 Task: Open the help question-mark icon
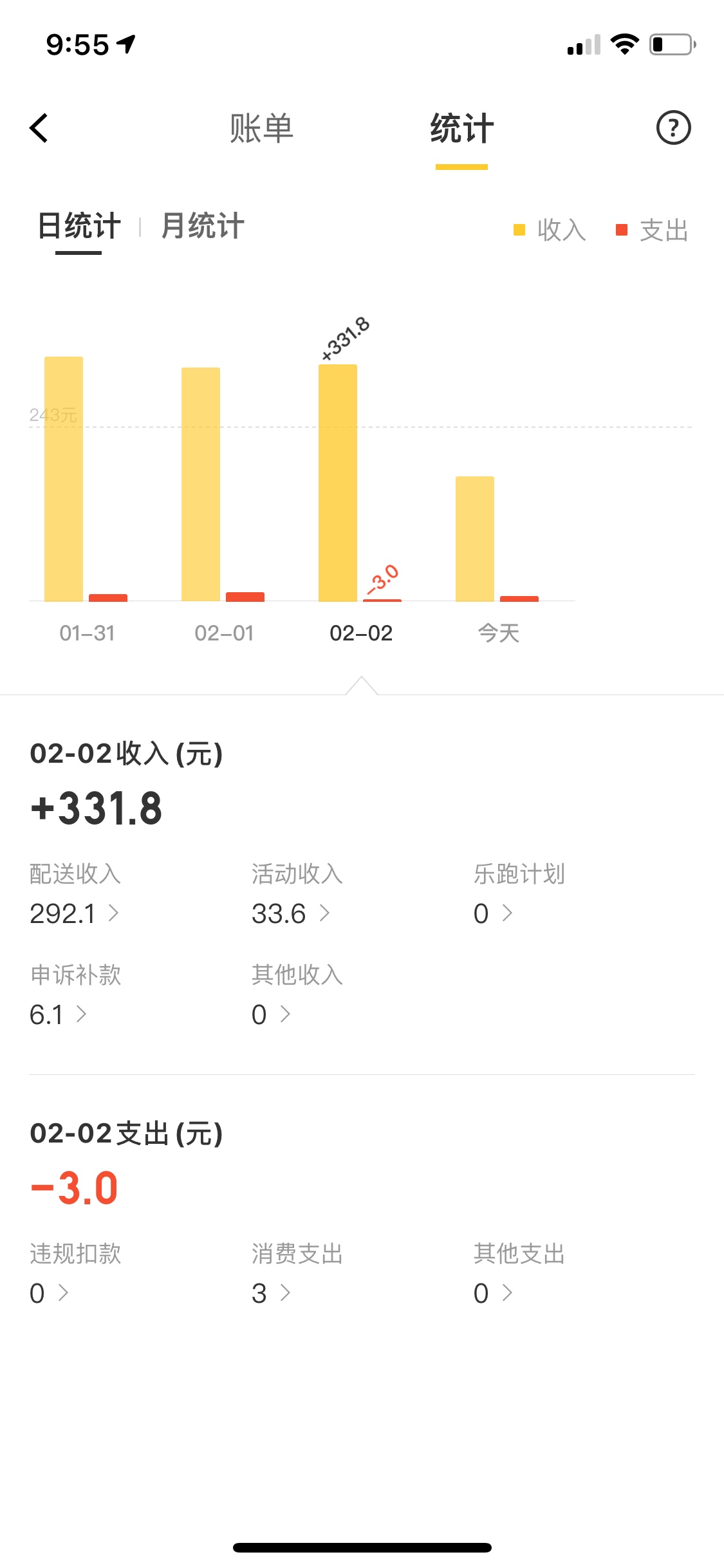673,127
